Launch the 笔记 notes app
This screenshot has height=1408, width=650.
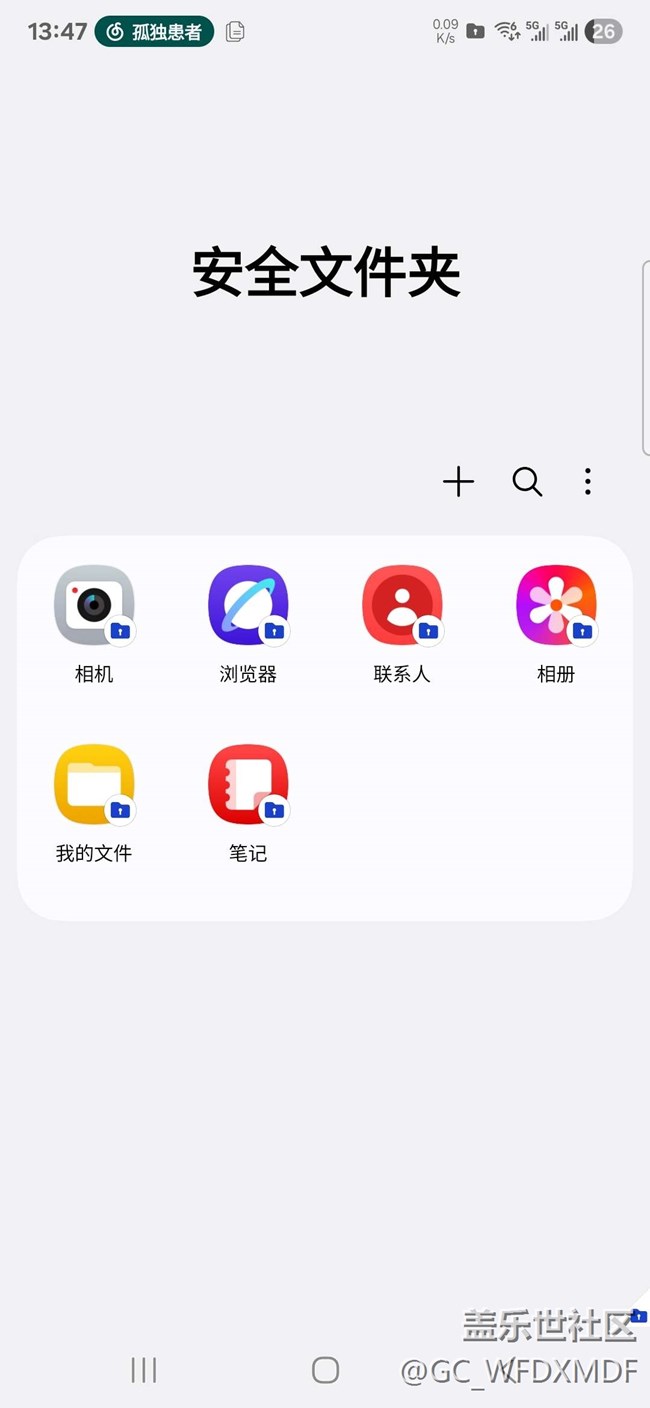point(248,785)
